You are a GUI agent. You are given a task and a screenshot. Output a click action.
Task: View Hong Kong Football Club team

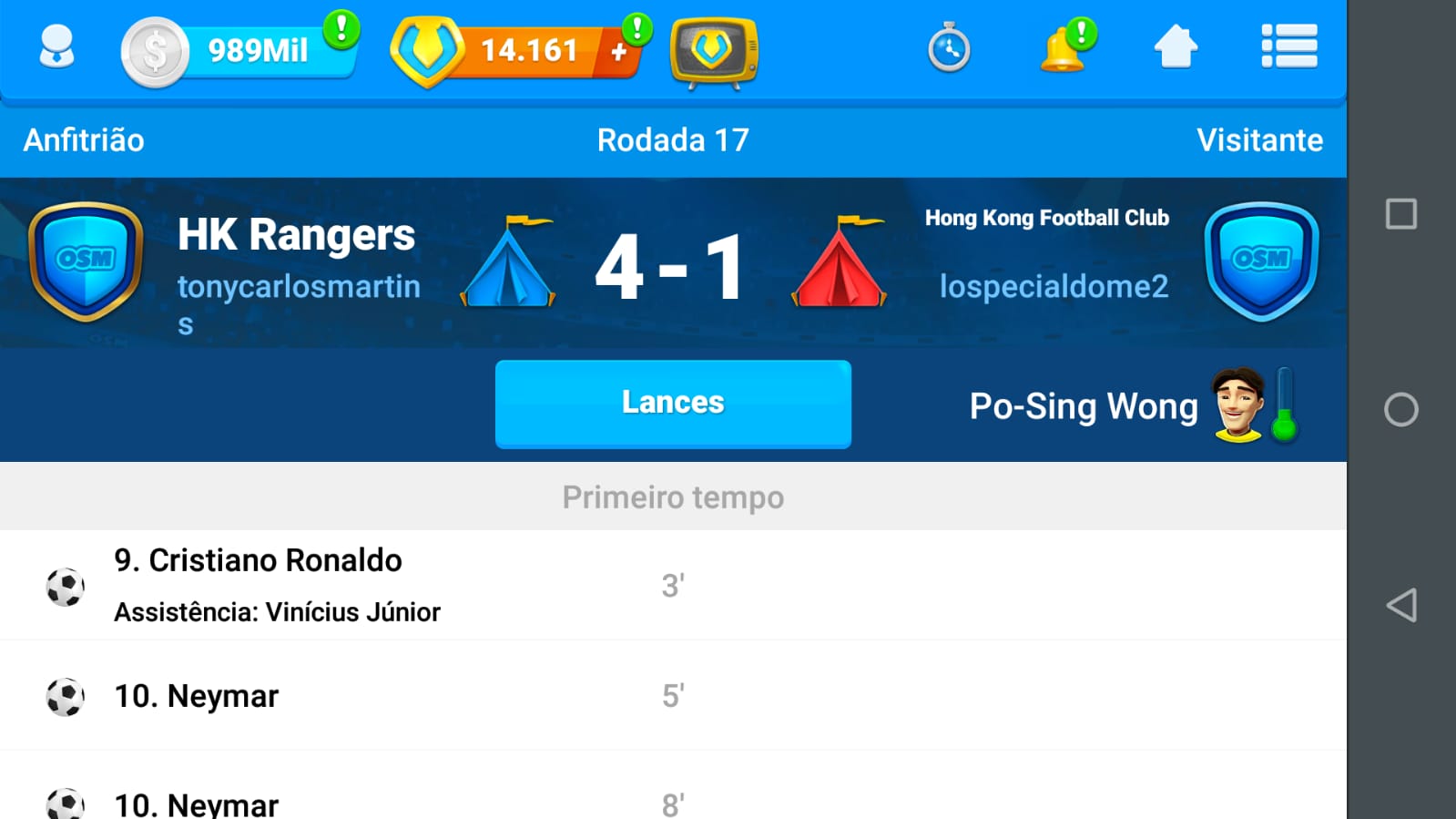1046,219
